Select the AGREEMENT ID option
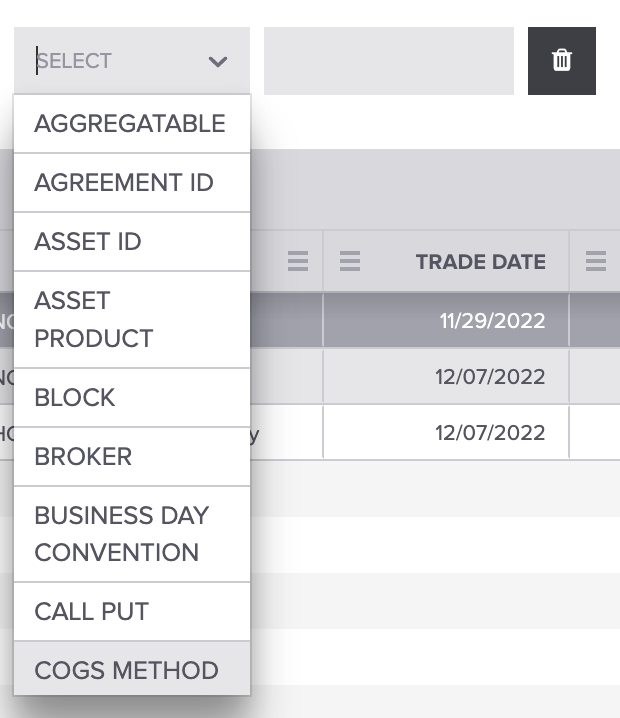620x718 pixels. (x=131, y=183)
